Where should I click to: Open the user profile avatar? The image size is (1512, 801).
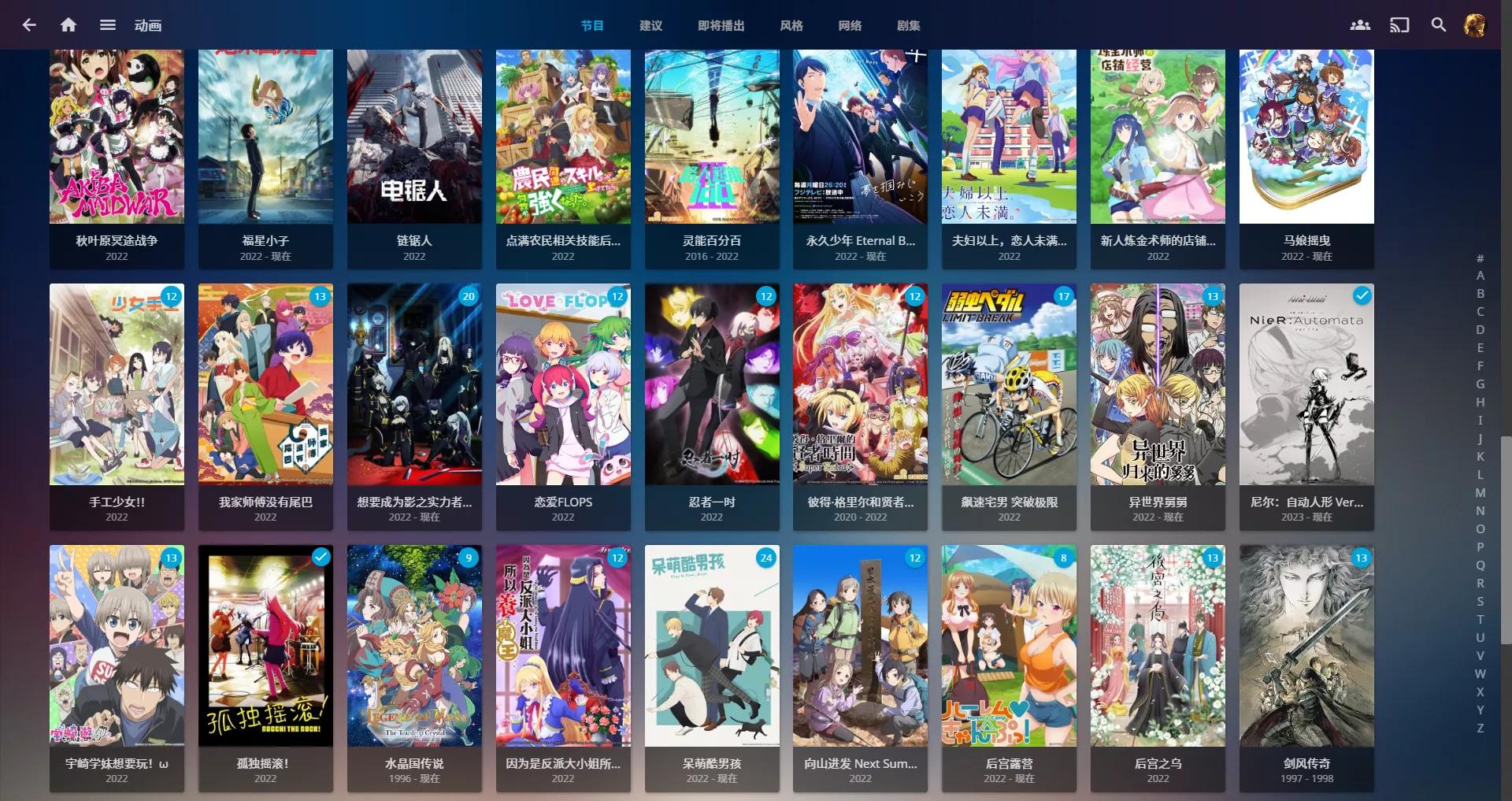click(1474, 25)
